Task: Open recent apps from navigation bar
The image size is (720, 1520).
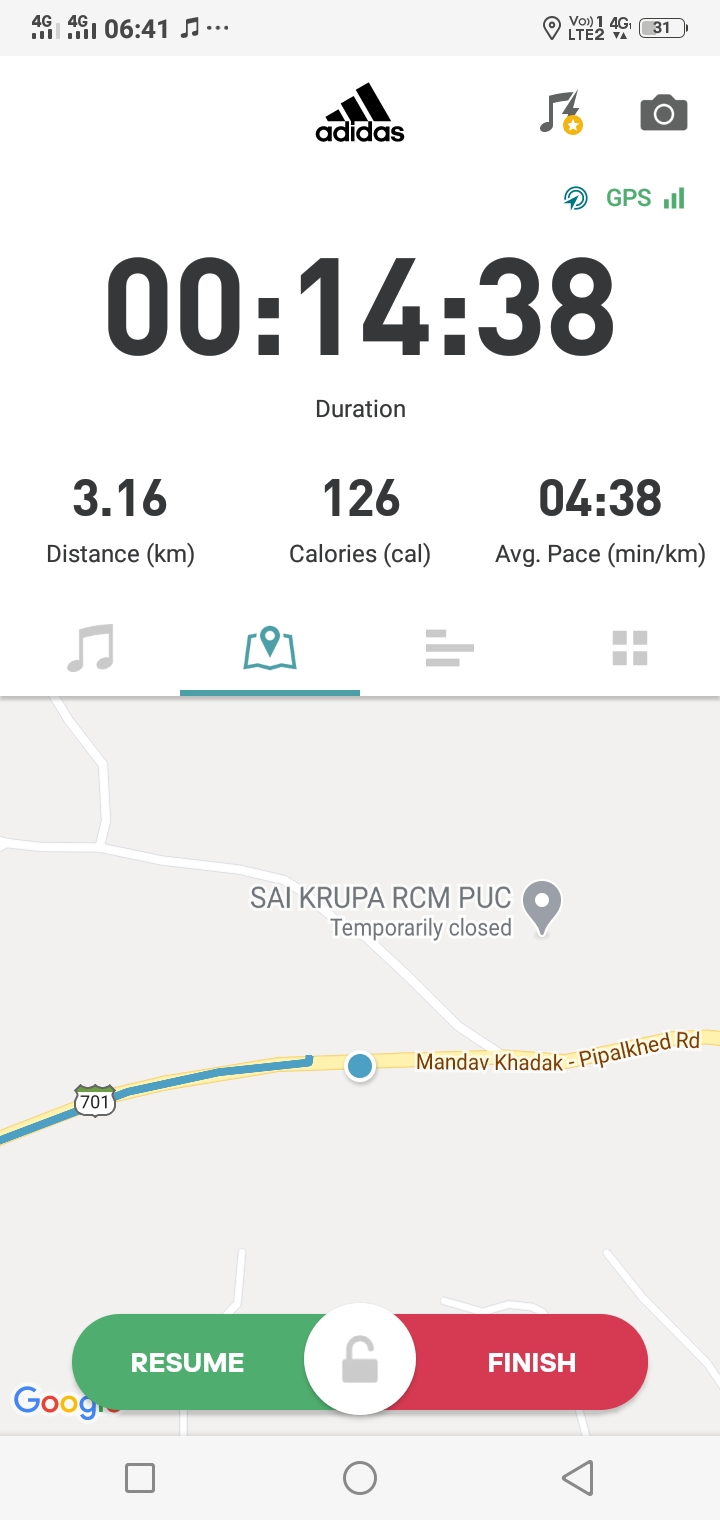Action: pyautogui.click(x=140, y=1478)
